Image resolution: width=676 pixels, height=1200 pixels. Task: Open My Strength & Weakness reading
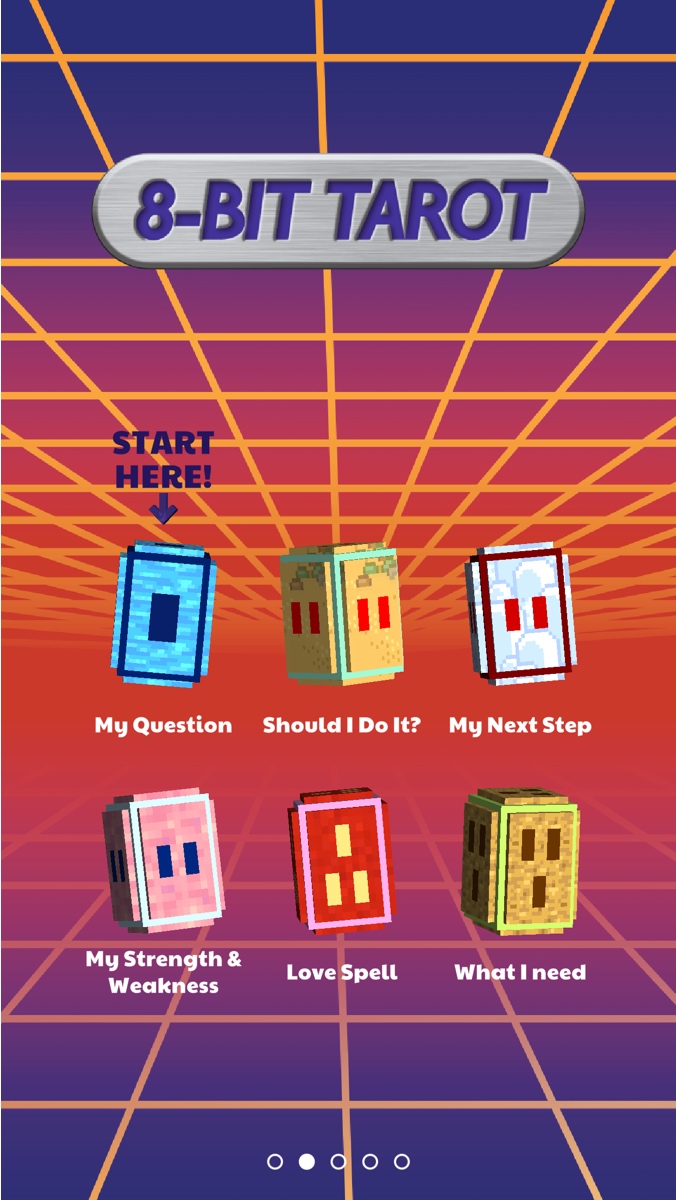(x=163, y=859)
